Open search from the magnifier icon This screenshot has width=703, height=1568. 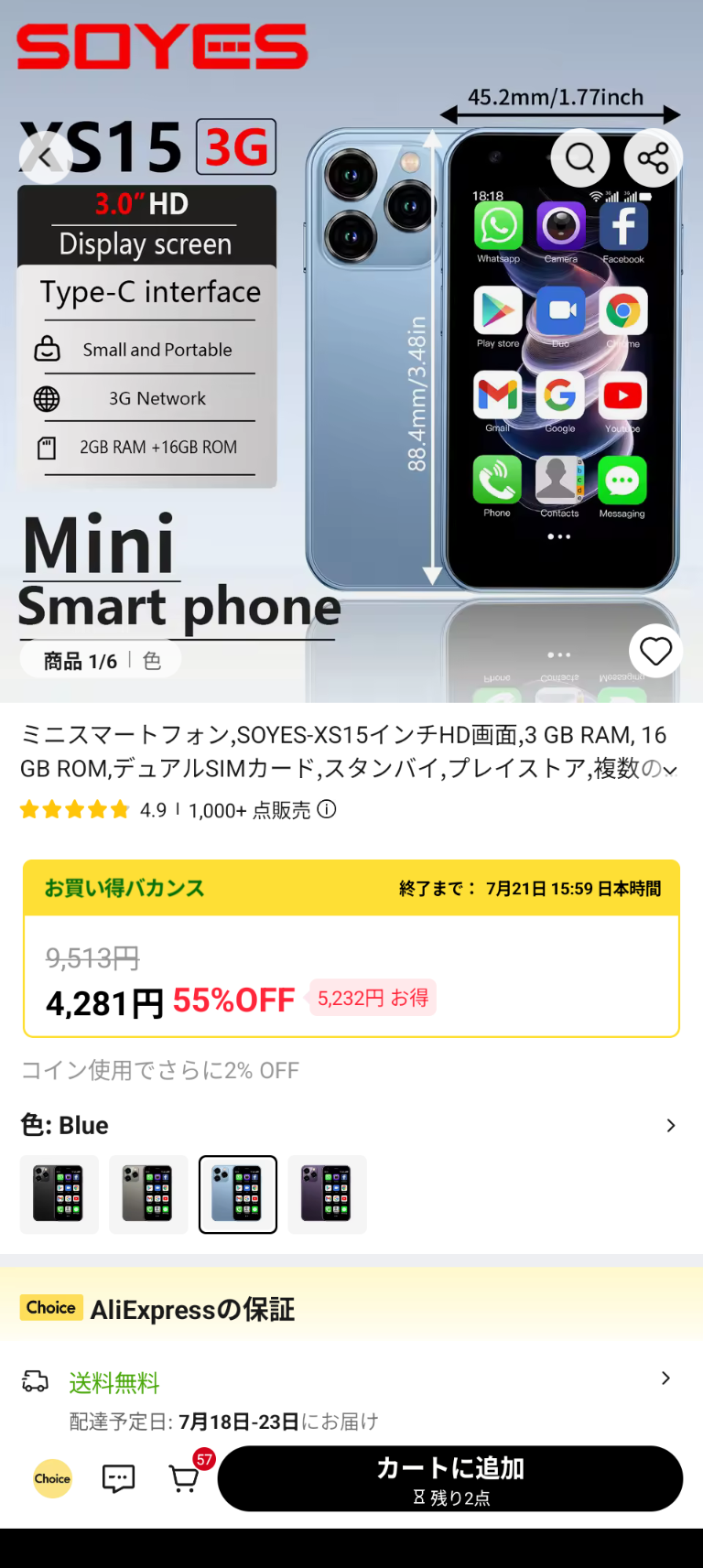[x=579, y=157]
